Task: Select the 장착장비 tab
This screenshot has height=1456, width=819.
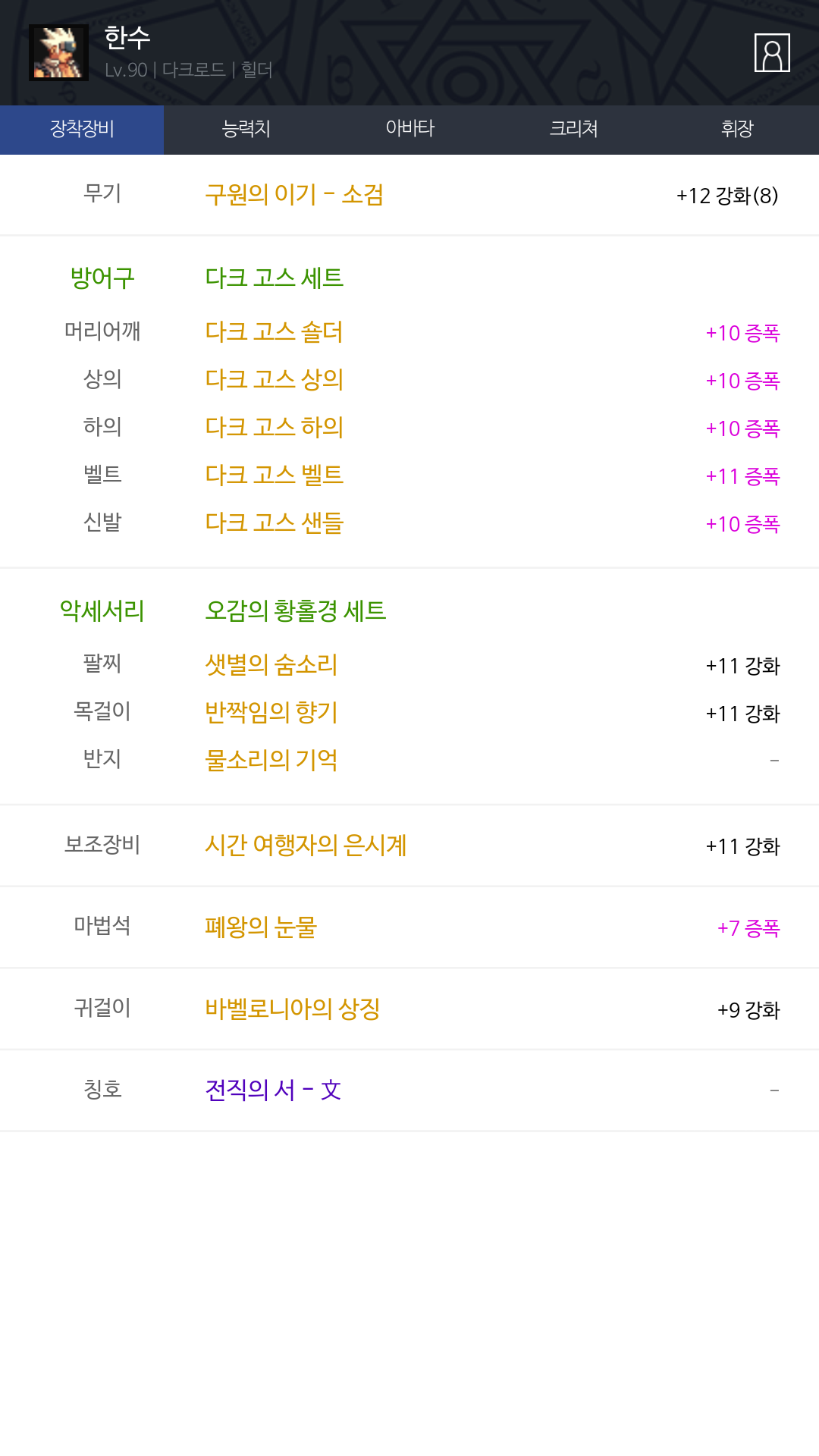Action: [82, 129]
